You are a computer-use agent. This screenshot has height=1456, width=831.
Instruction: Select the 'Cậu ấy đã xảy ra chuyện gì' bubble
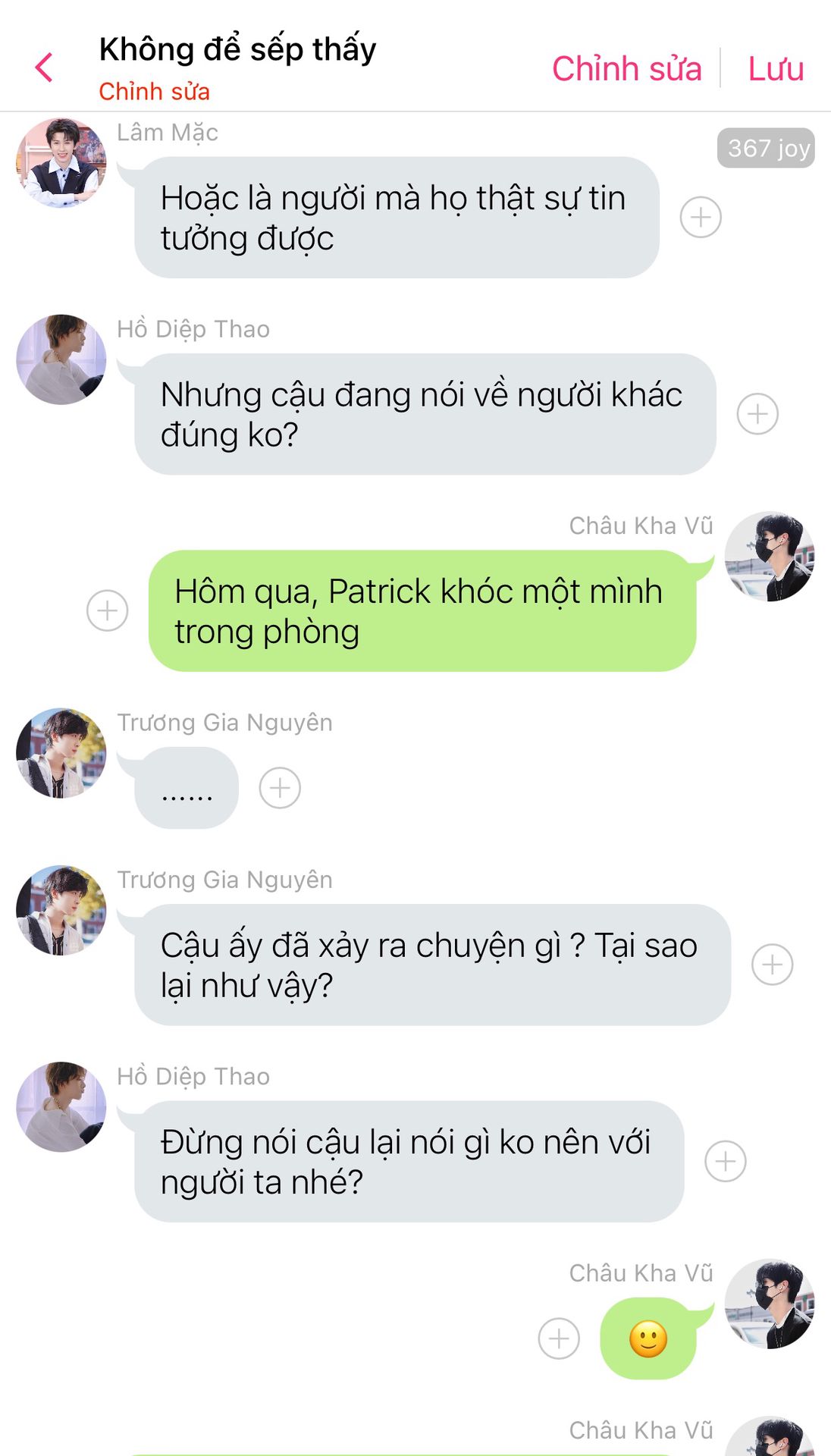pos(432,965)
